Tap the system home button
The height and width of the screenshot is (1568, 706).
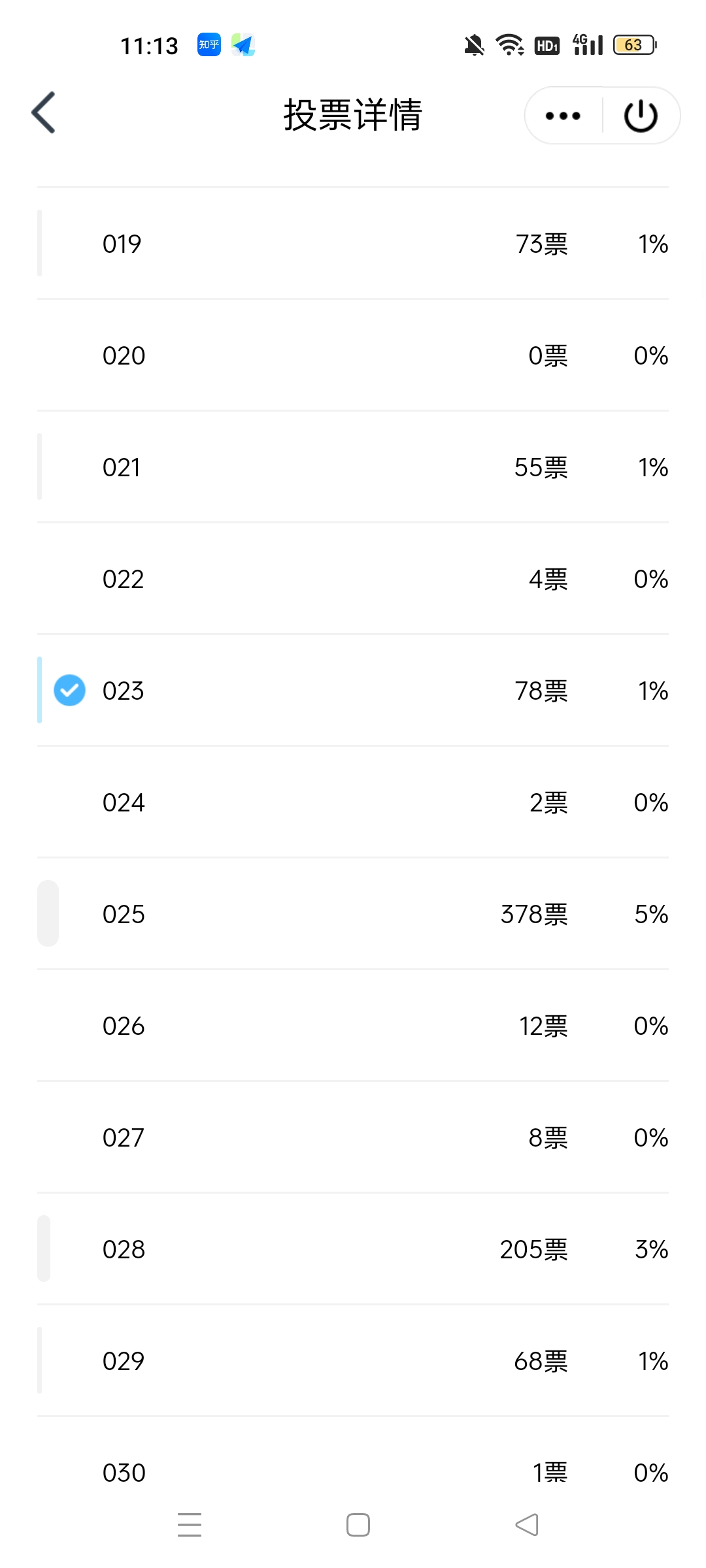click(x=358, y=1525)
